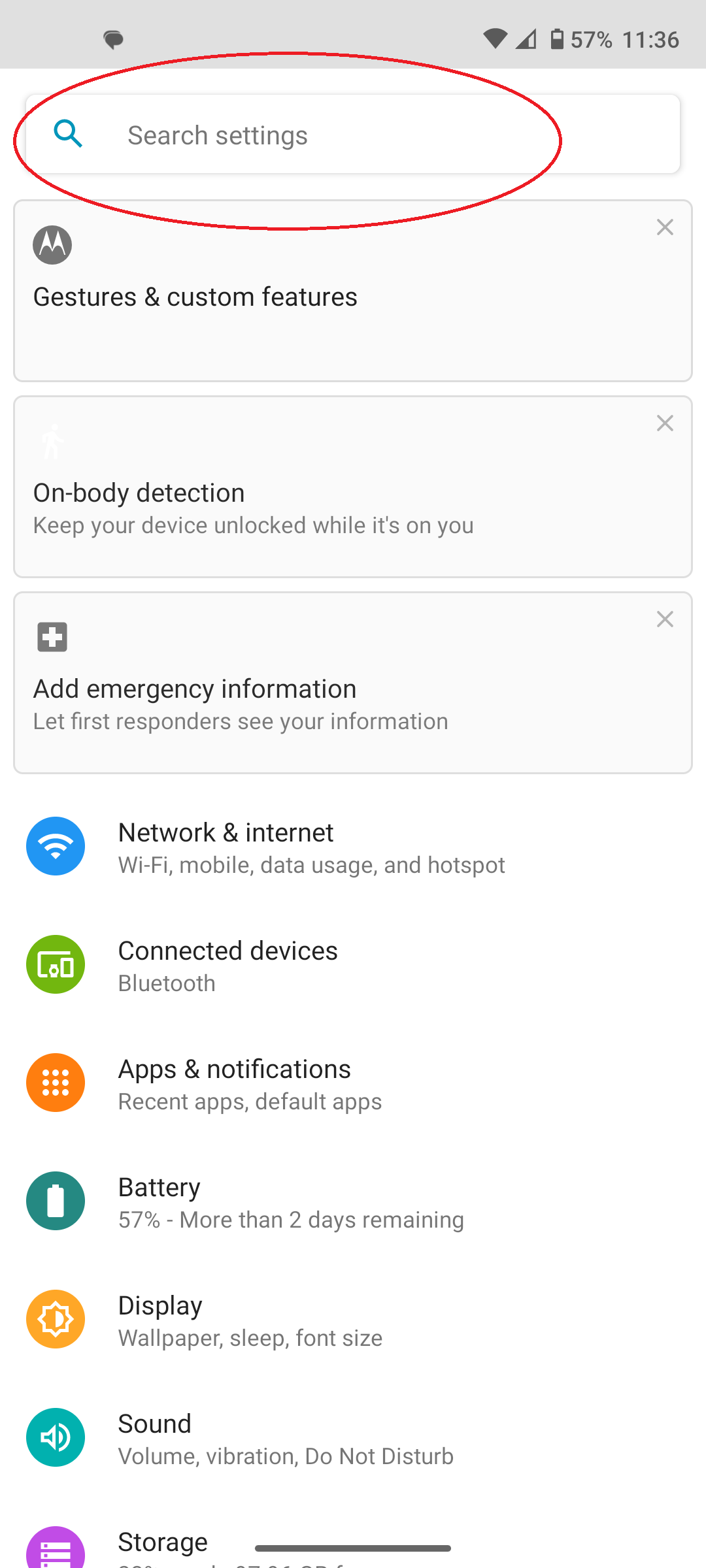
Task: Open Apps & notifications
Action: point(353,1083)
